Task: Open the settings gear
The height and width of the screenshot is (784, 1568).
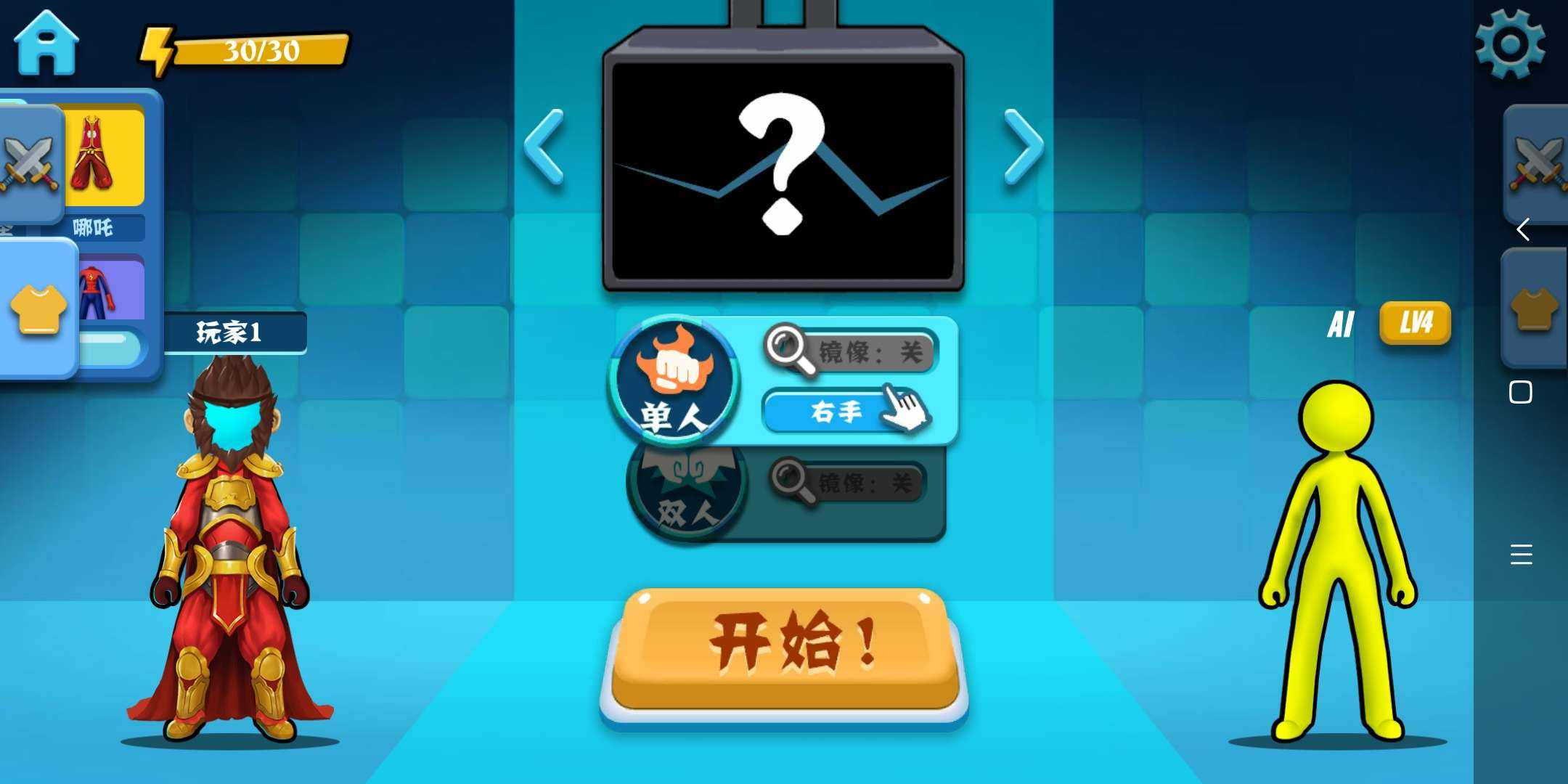Action: (1510, 44)
